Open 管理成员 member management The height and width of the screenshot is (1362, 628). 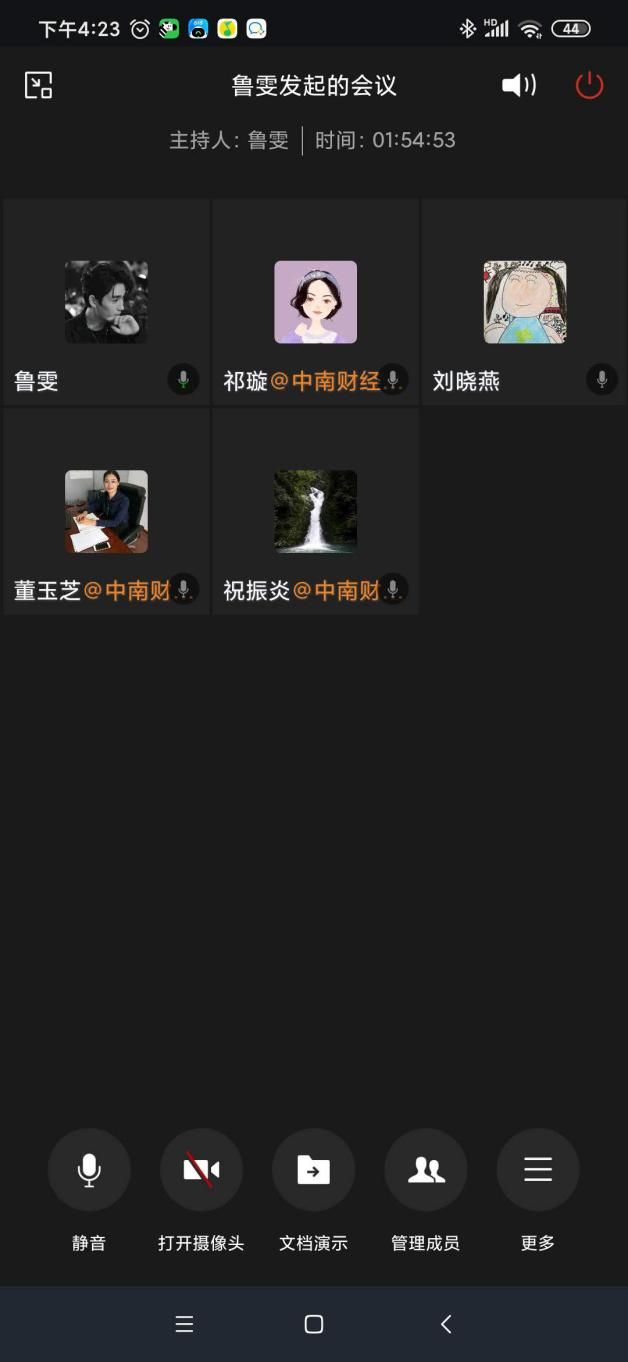(x=426, y=1170)
